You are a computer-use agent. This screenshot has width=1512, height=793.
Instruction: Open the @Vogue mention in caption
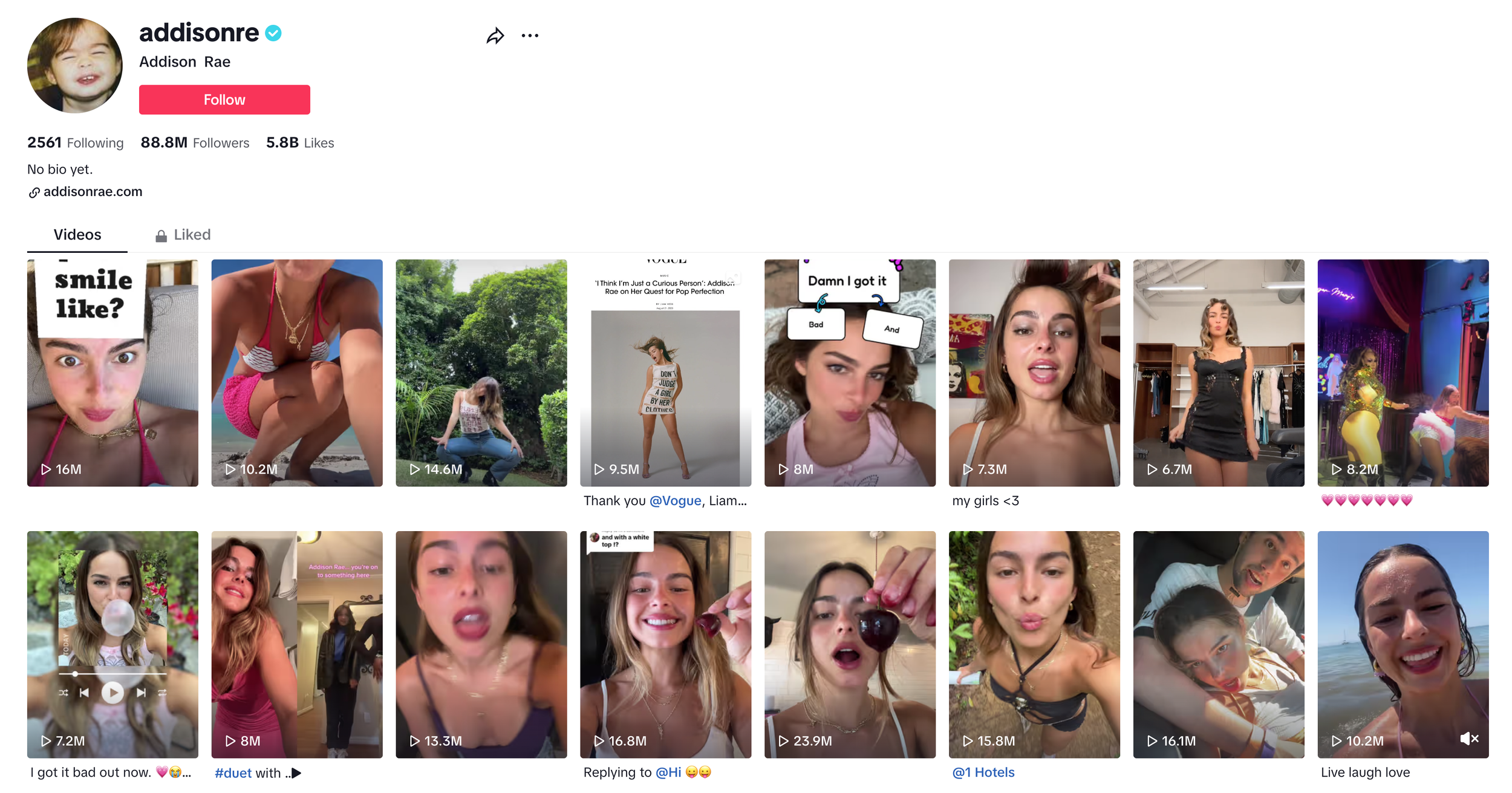[675, 501]
